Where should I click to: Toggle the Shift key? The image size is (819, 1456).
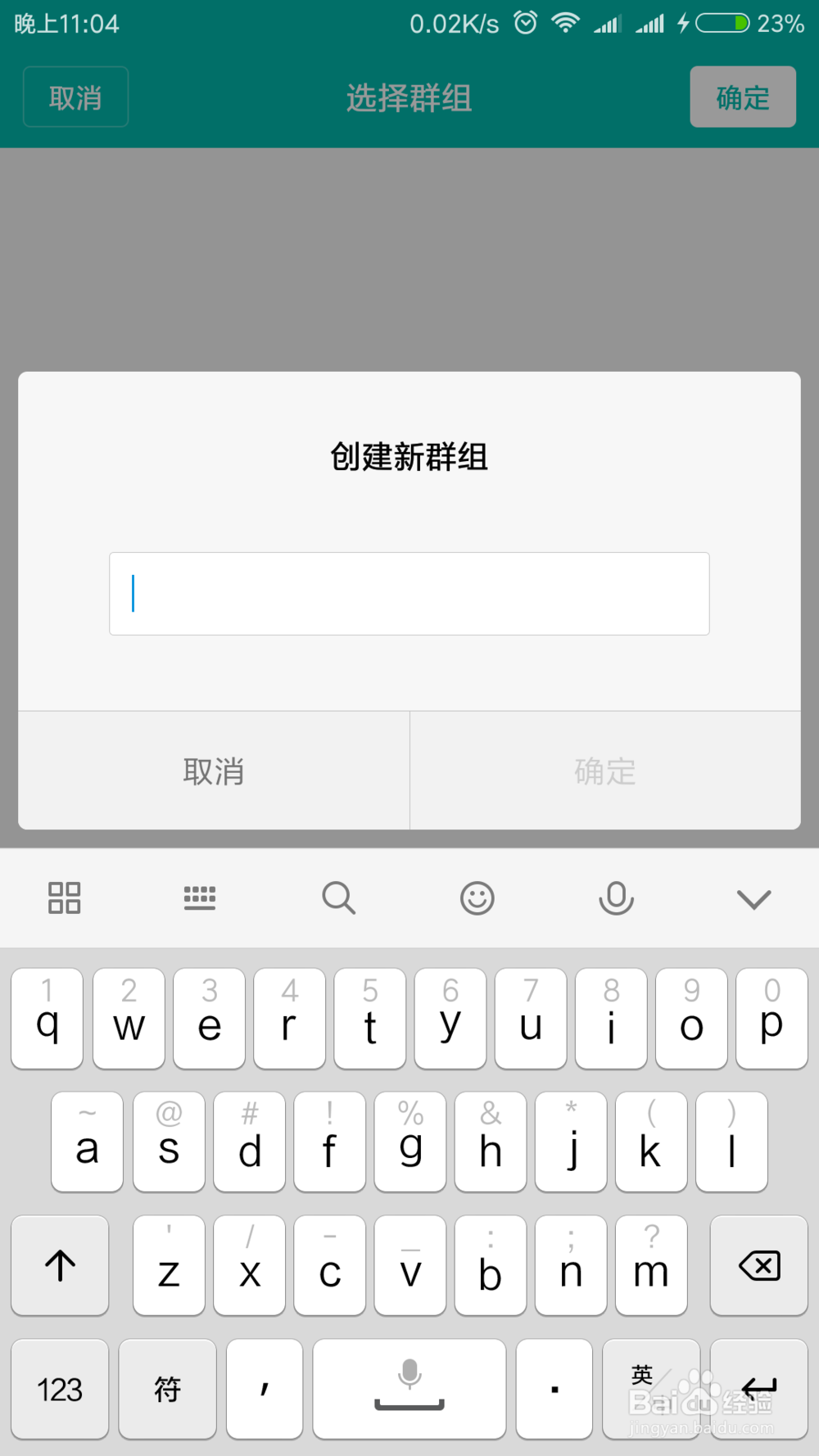pyautogui.click(x=60, y=1266)
